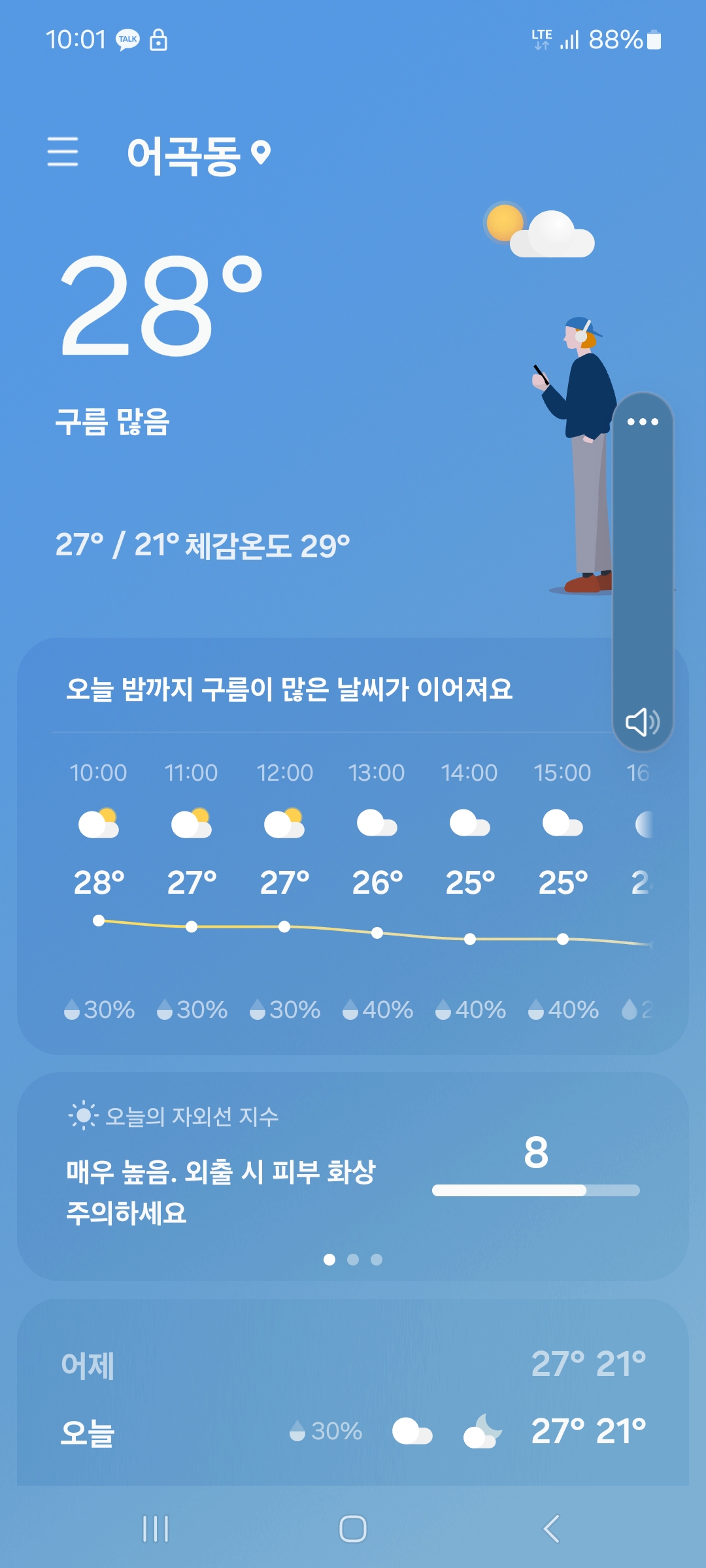
Task: Open the 오늘 daily forecast row
Action: tap(353, 1432)
